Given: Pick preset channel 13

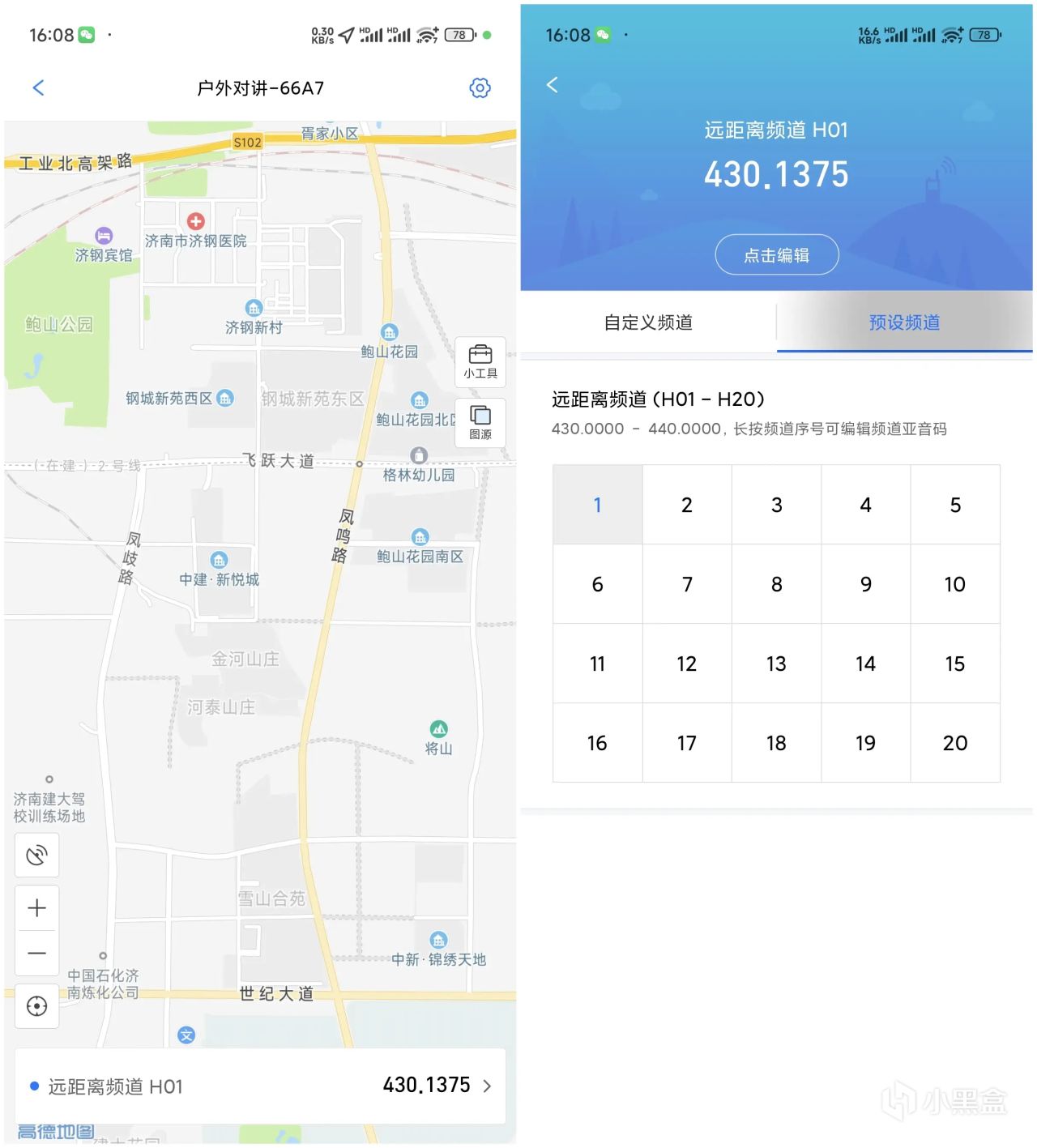Looking at the screenshot, I should point(776,664).
